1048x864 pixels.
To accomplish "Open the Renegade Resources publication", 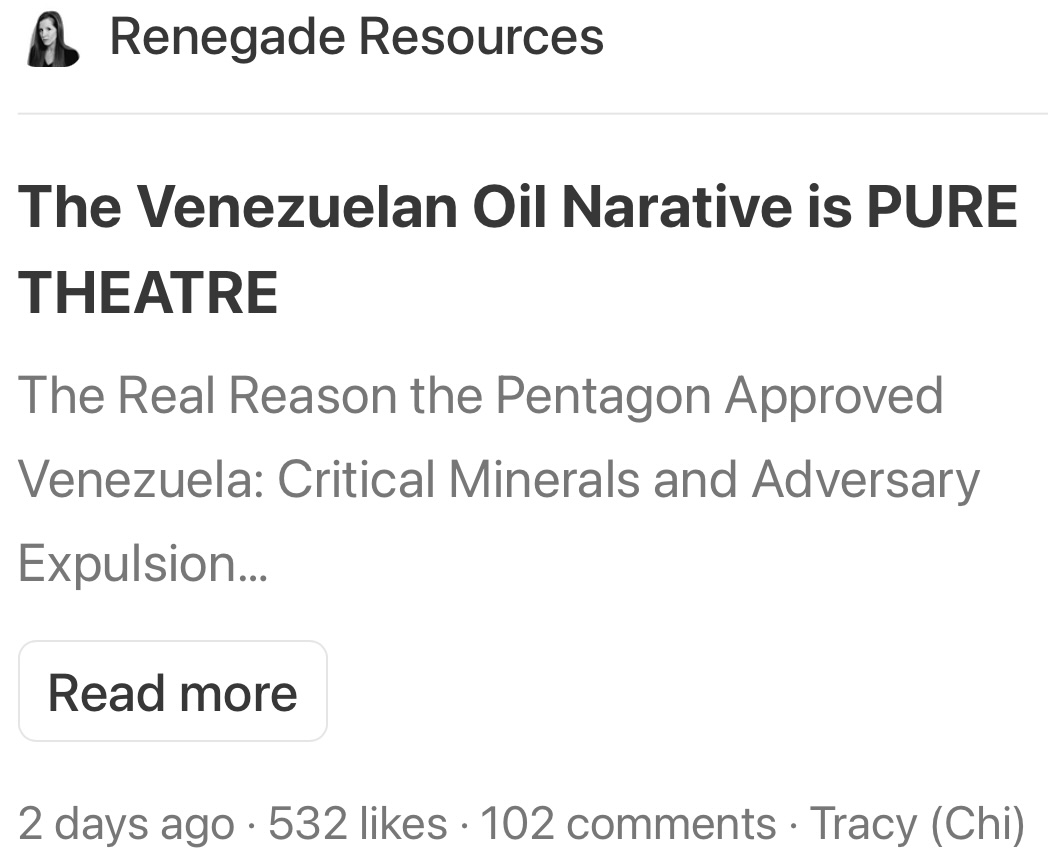I will [355, 38].
